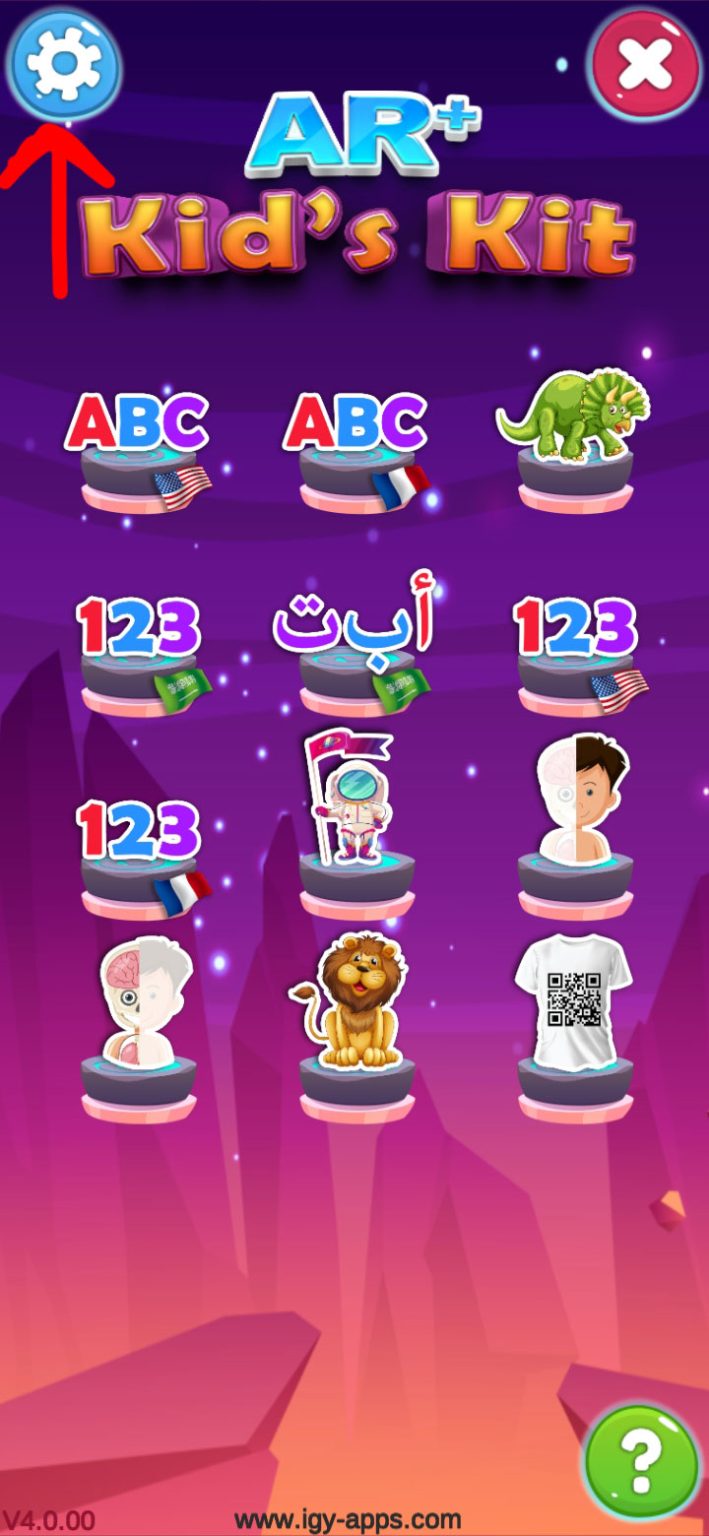Open 123 with the Saudi flag
The width and height of the screenshot is (709, 1536).
[x=139, y=652]
